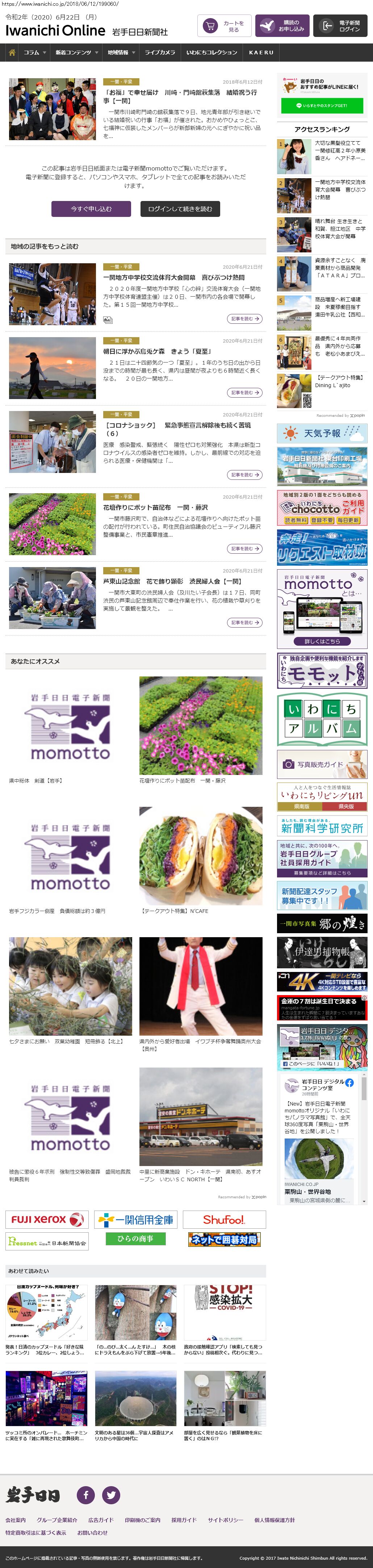Read more on 朝日に浮かぶ烏兎ケ森 article
The width and height of the screenshot is (373, 1568).
click(x=245, y=393)
